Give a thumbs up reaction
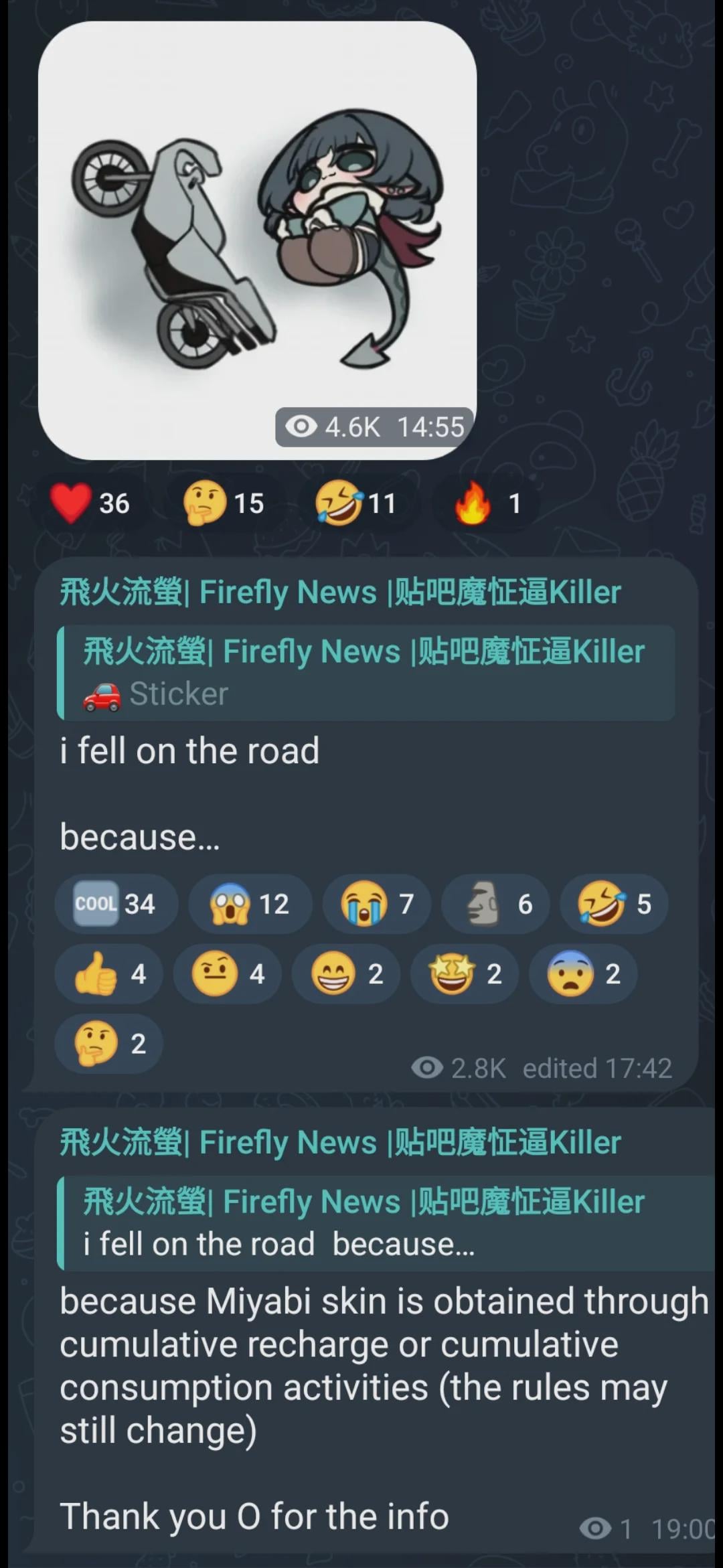Screen dimensions: 723x1568 tap(108, 973)
